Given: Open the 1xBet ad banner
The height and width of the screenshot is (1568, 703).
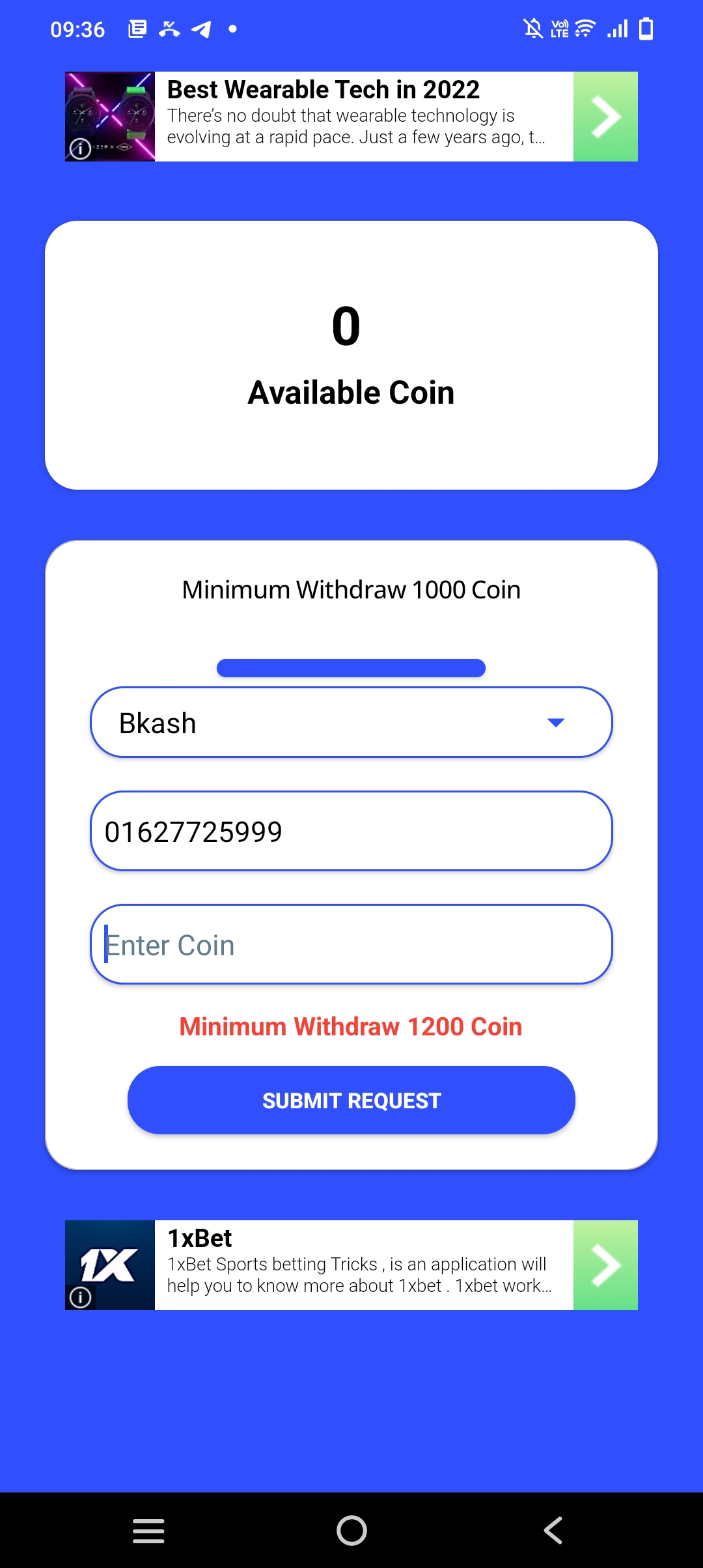Looking at the screenshot, I should [351, 1265].
